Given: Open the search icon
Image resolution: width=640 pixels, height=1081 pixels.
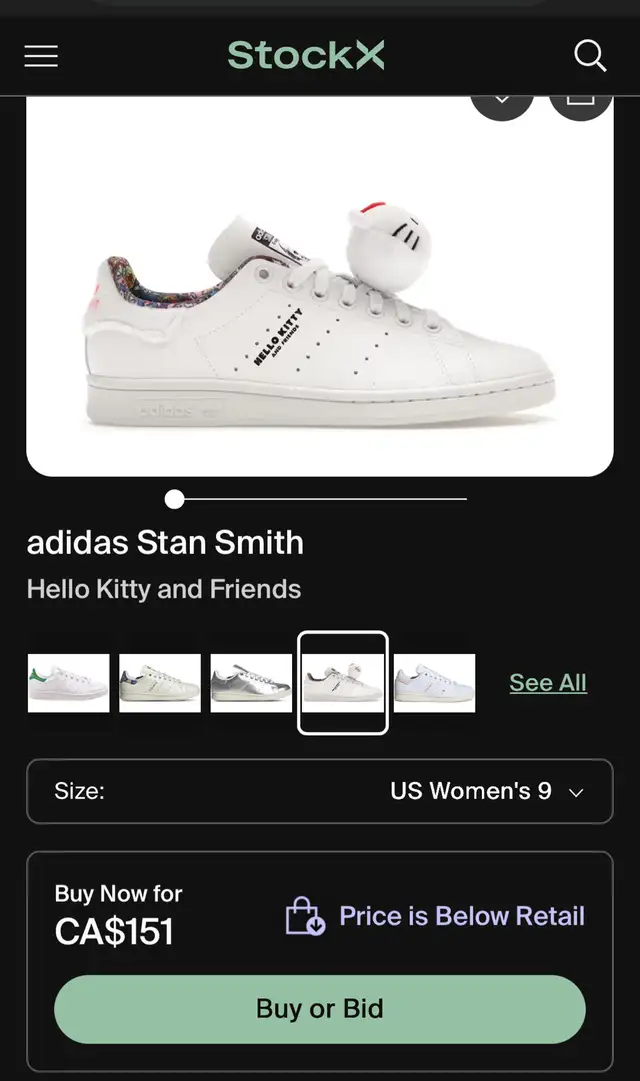Looking at the screenshot, I should click(590, 56).
